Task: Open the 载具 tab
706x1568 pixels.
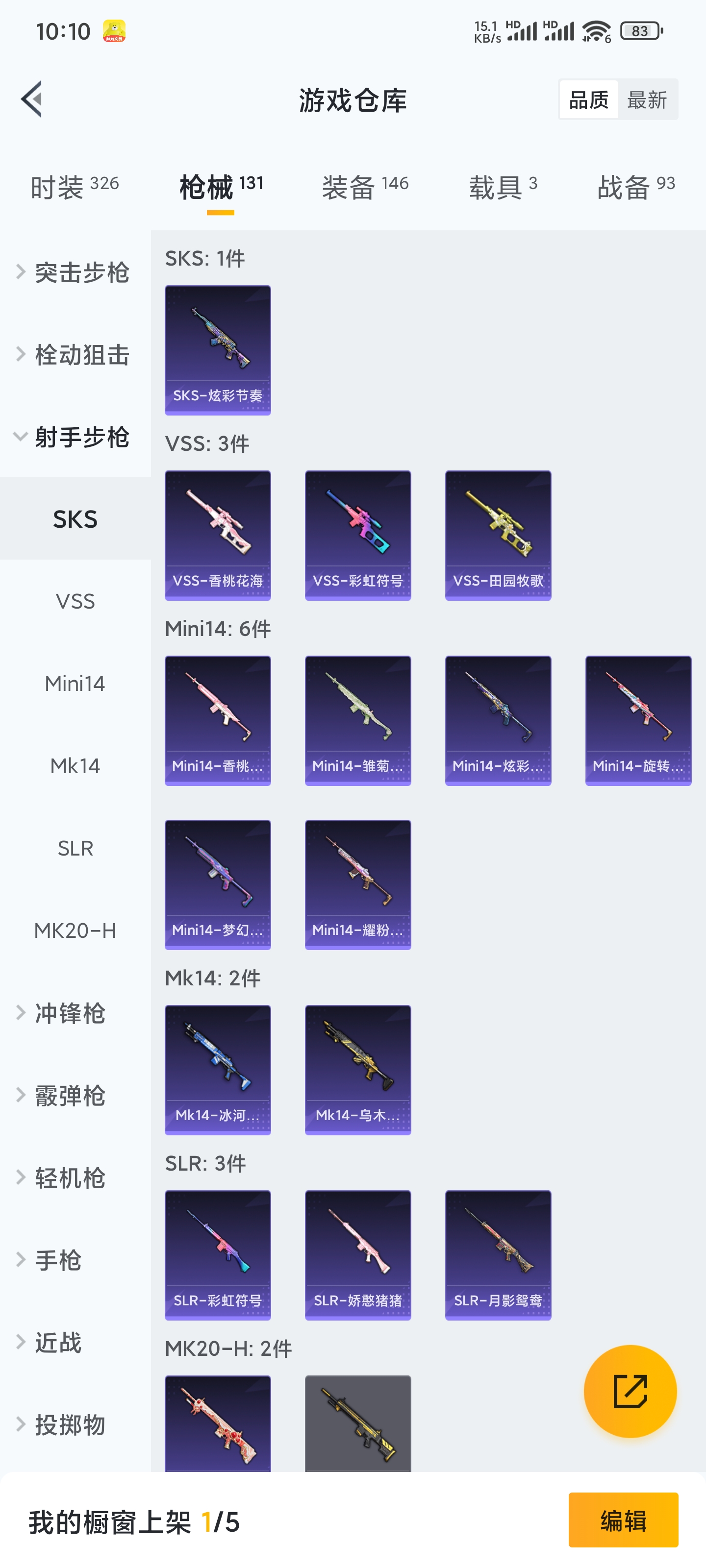Action: pos(503,187)
